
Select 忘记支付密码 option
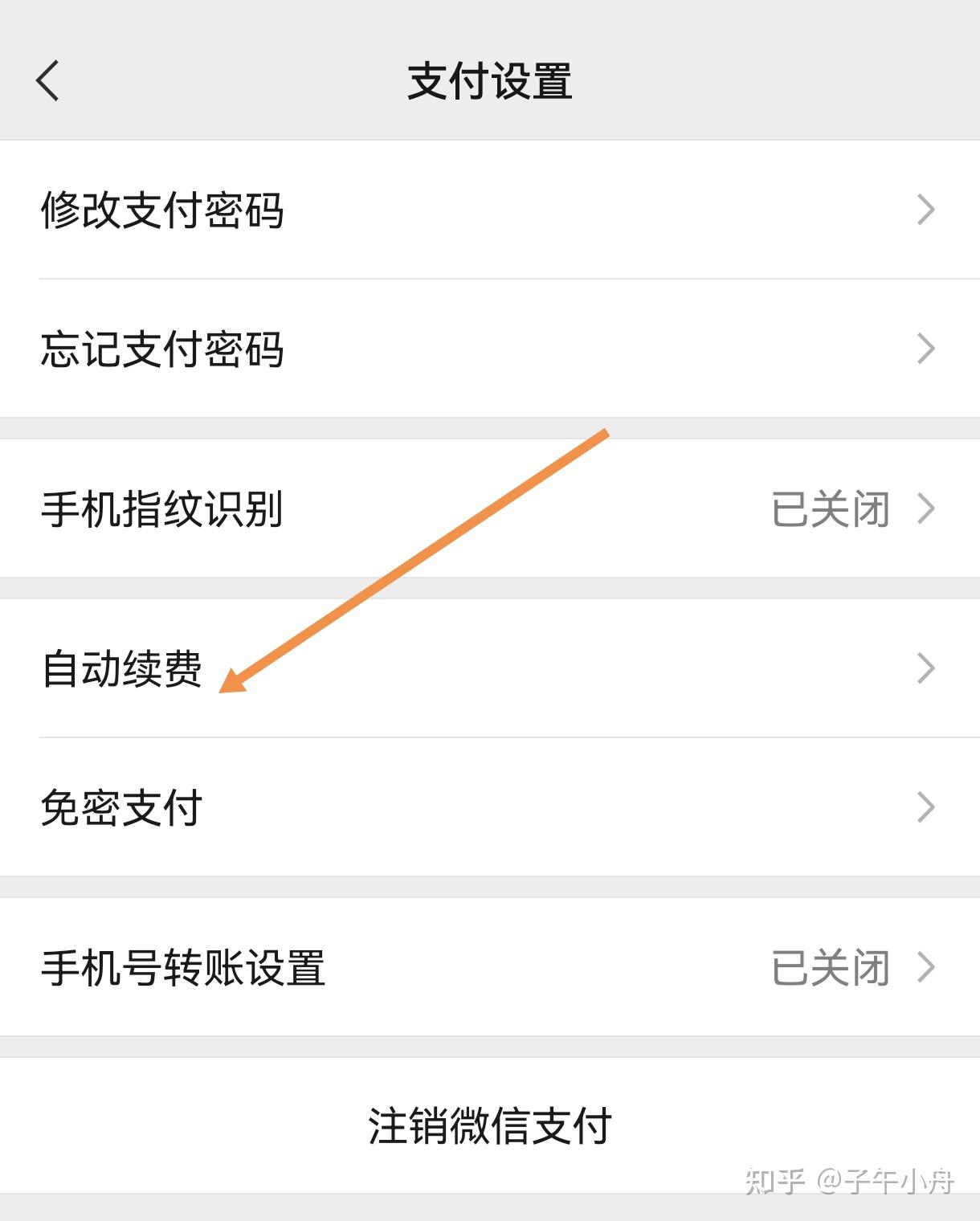pos(488,349)
